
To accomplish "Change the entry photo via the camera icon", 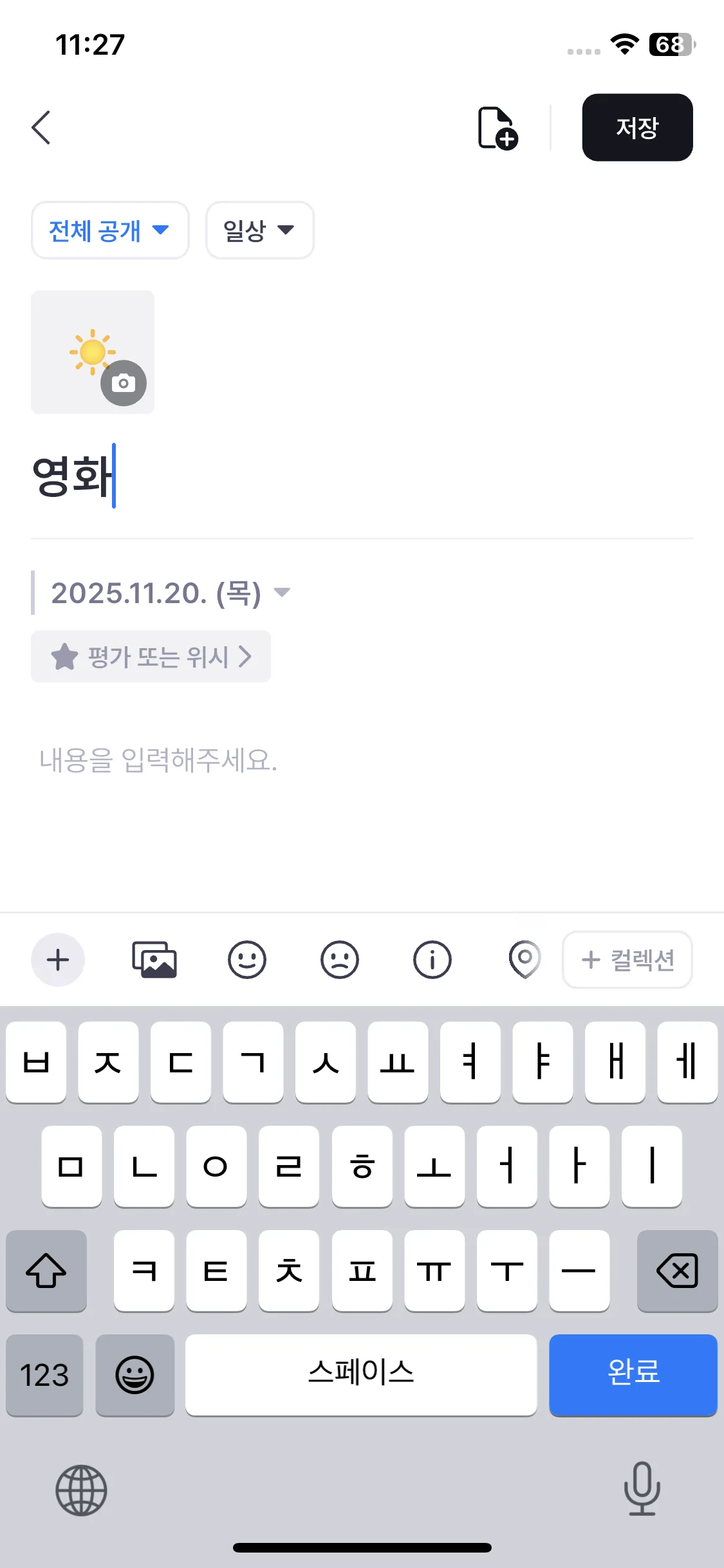I will [x=123, y=382].
